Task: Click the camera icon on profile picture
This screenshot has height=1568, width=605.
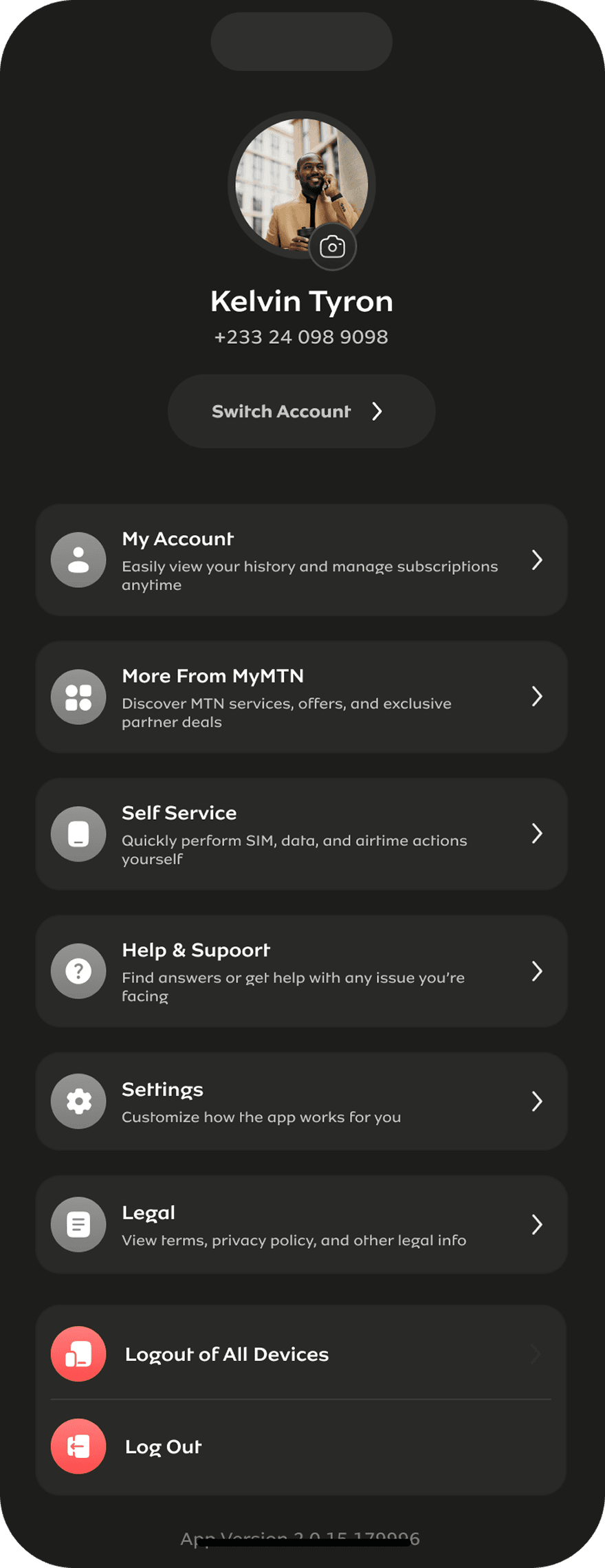Action: 333,246
